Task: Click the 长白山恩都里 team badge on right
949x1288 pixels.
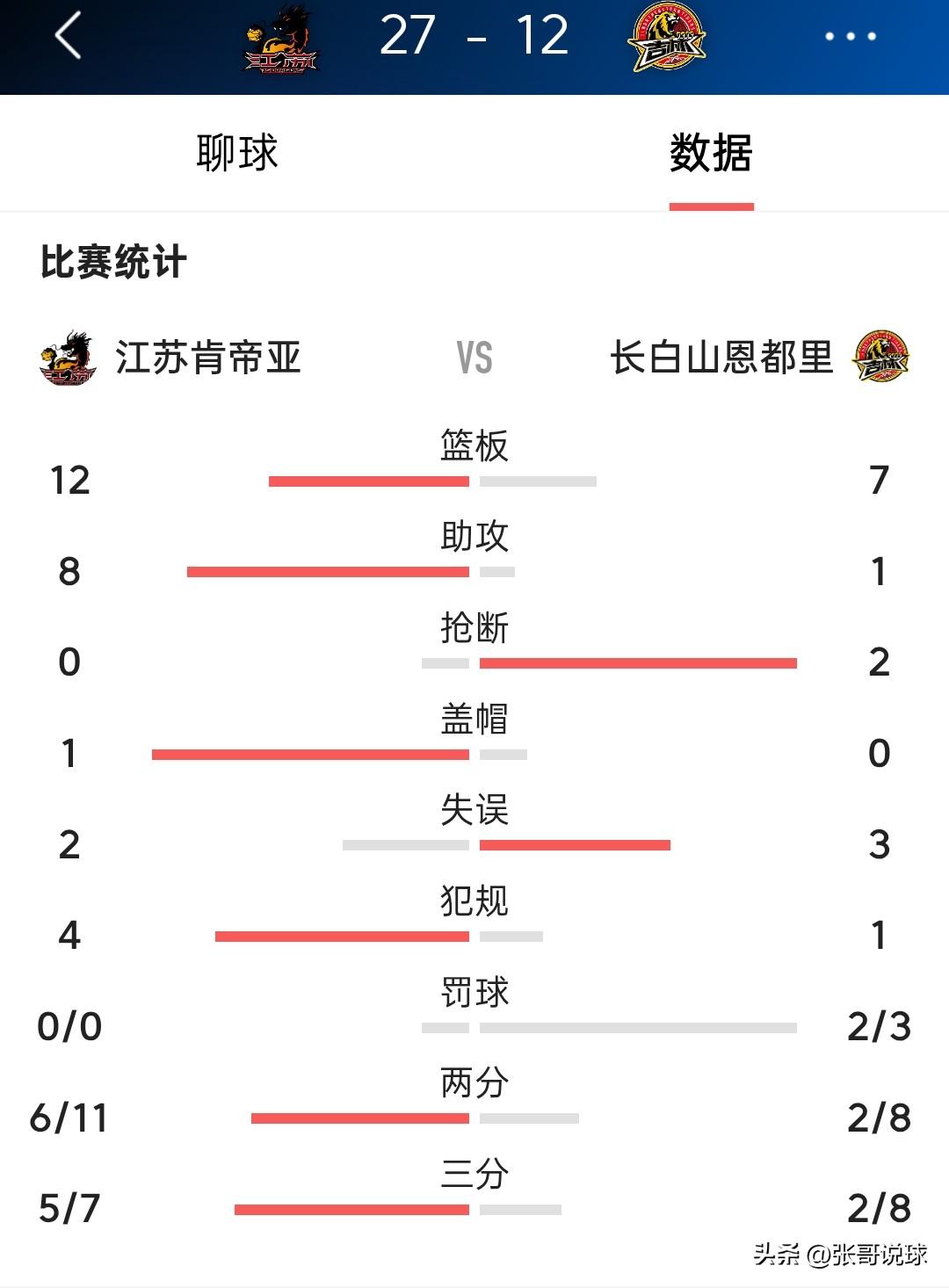Action: (x=883, y=356)
